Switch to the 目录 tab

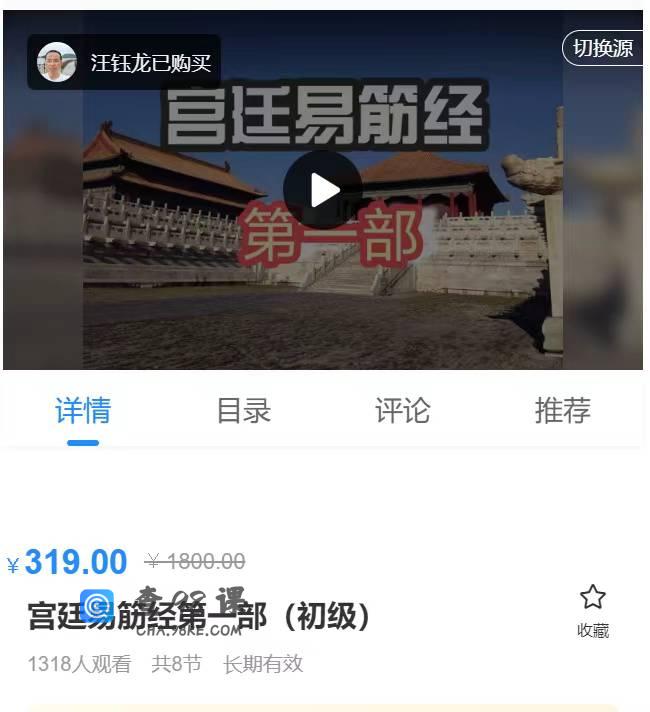point(244,411)
